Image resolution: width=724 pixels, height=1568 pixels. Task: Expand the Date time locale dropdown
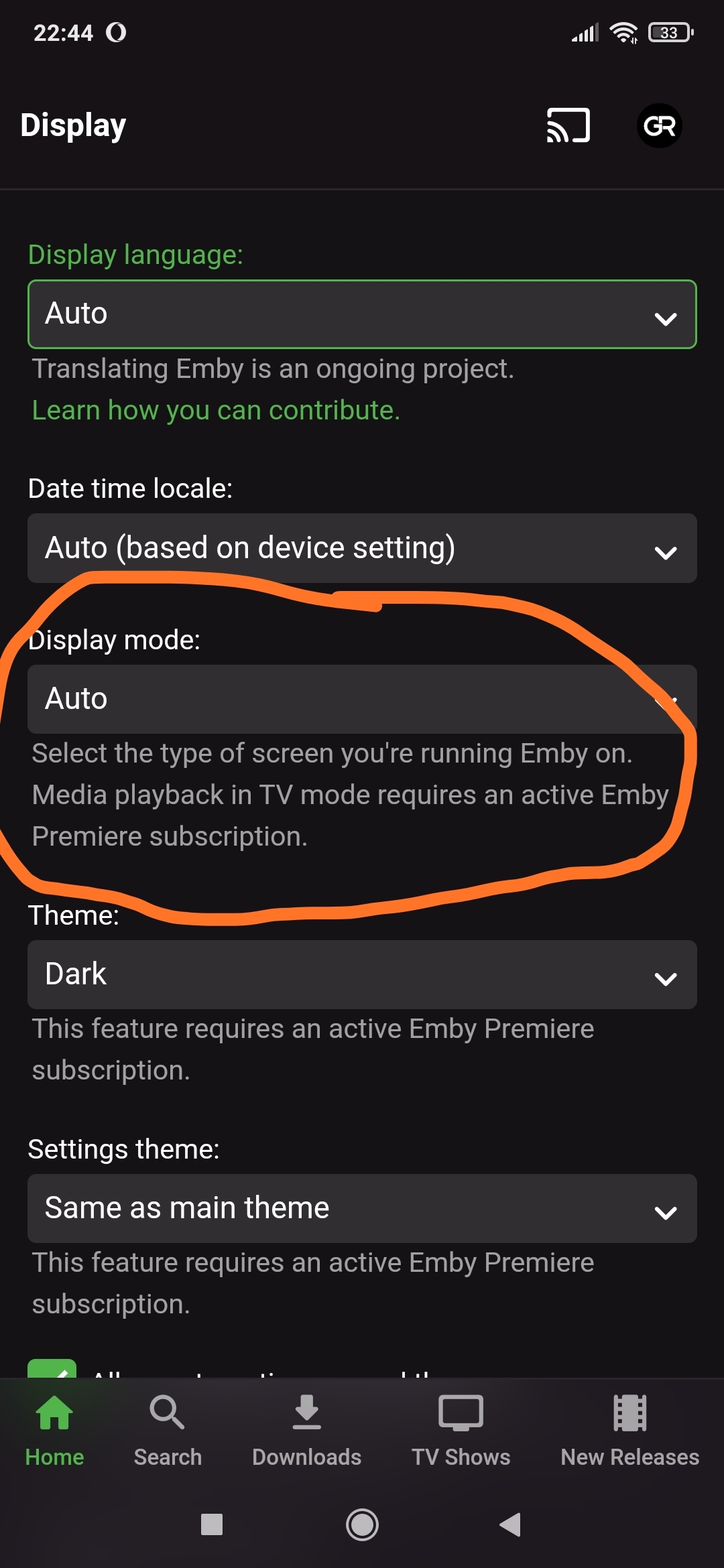[x=362, y=548]
